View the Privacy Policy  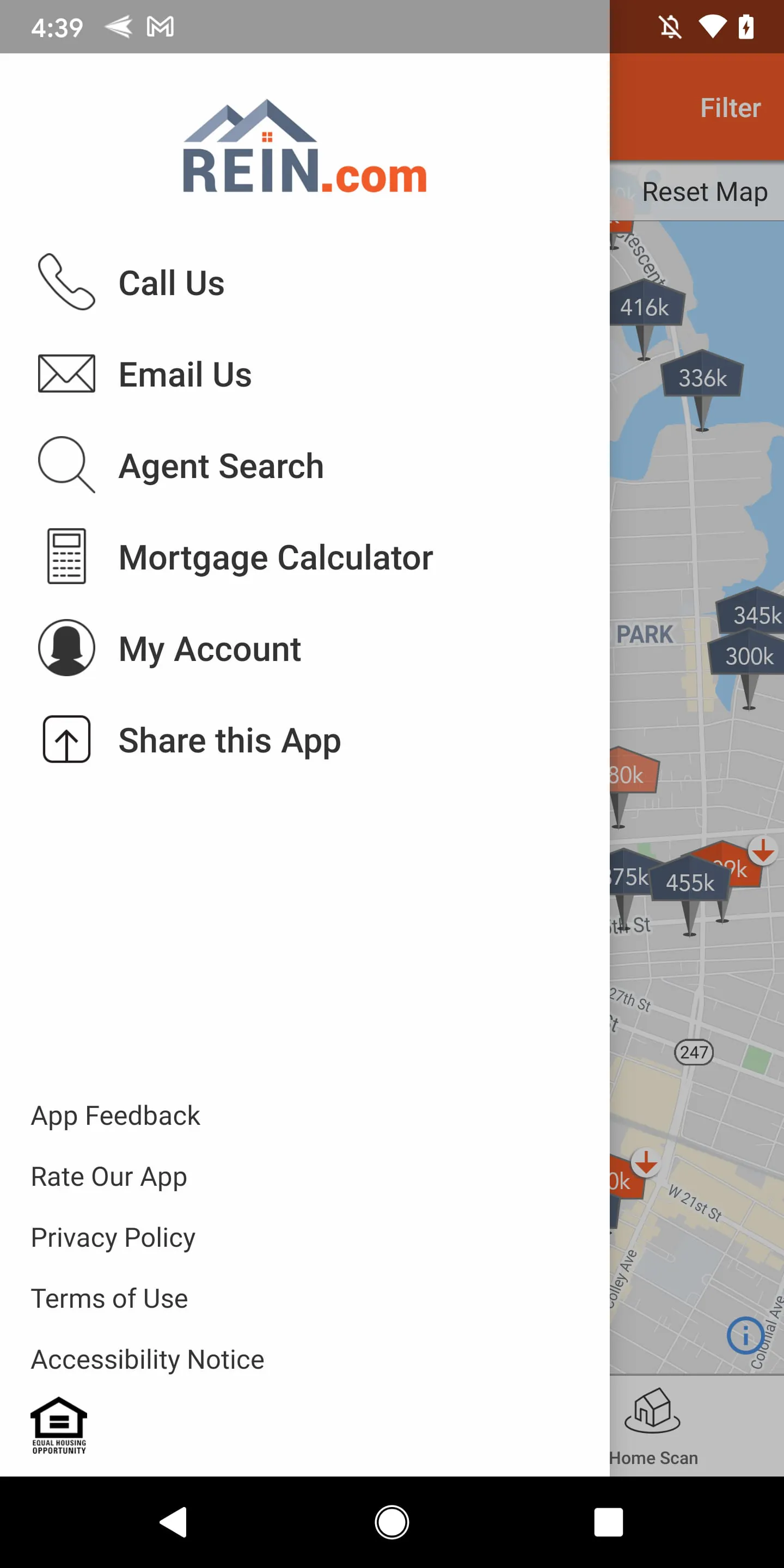[x=112, y=1237]
